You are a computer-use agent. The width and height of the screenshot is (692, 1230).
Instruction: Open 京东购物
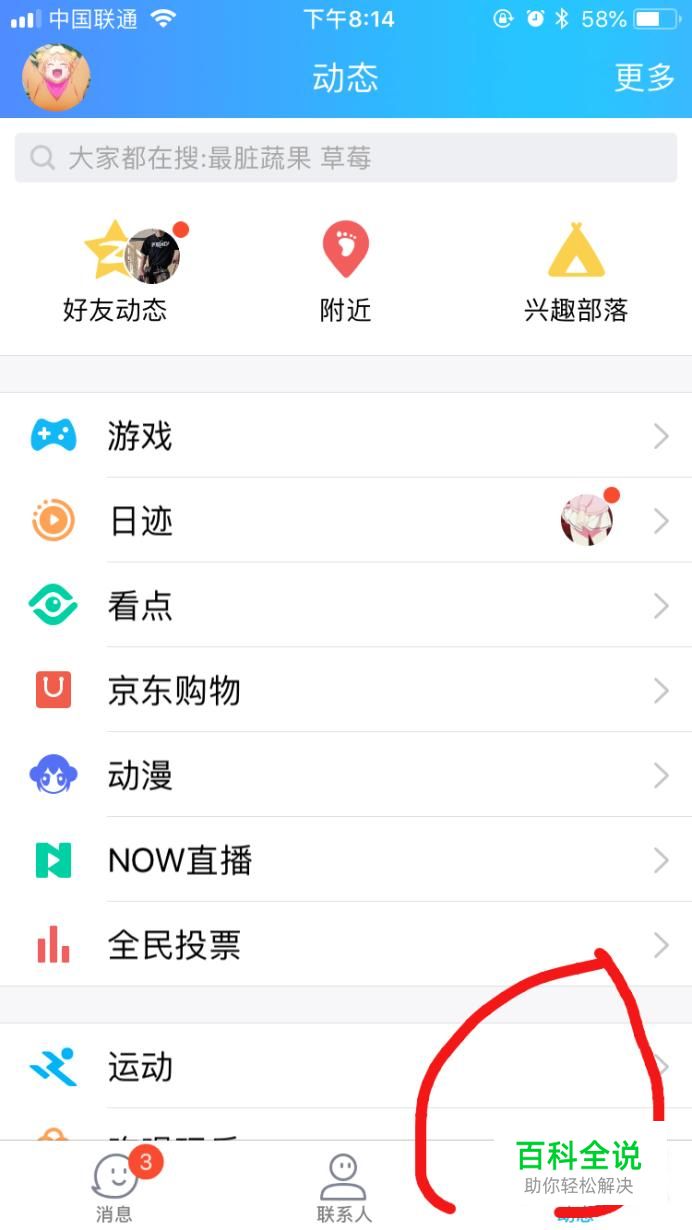[x=345, y=691]
